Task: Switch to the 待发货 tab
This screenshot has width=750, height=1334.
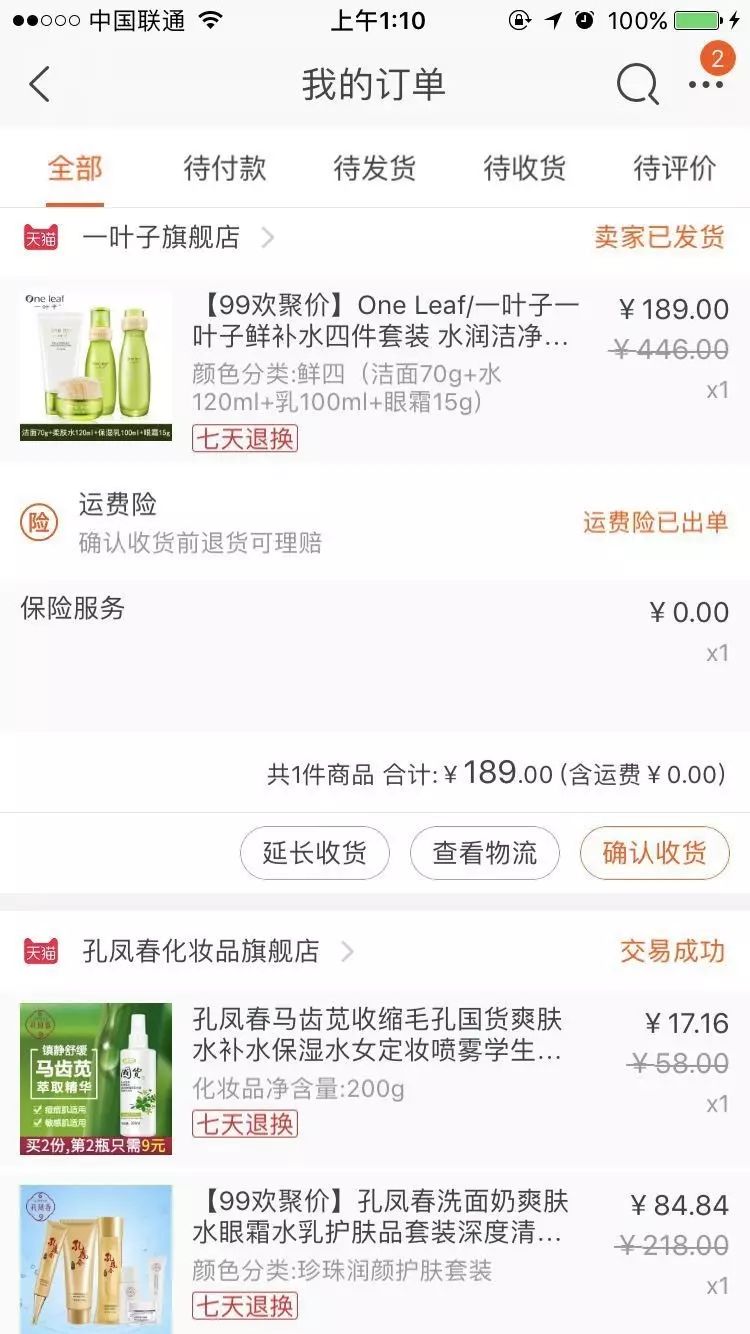Action: click(x=375, y=168)
